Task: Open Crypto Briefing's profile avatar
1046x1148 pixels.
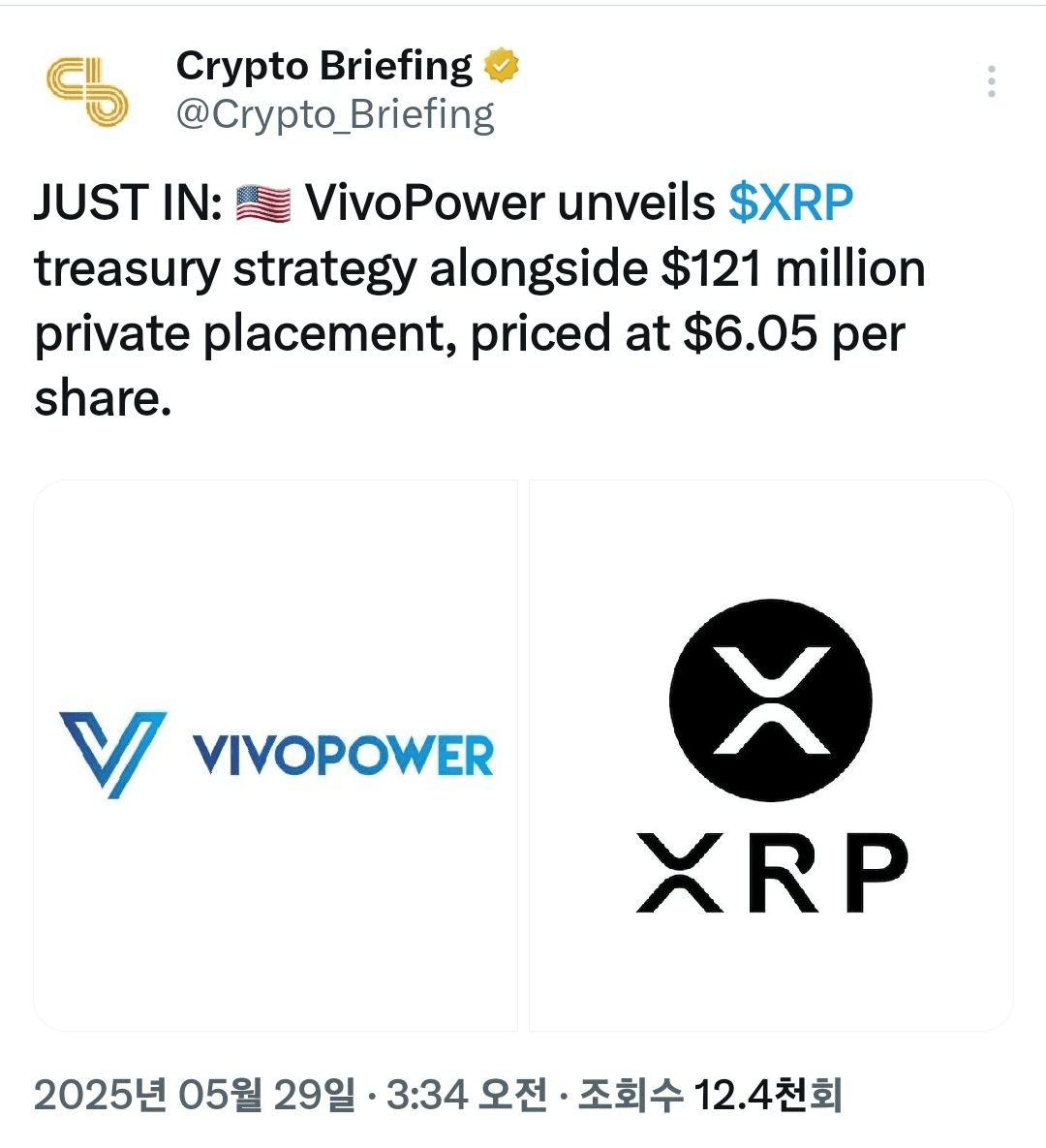Action: coord(87,91)
